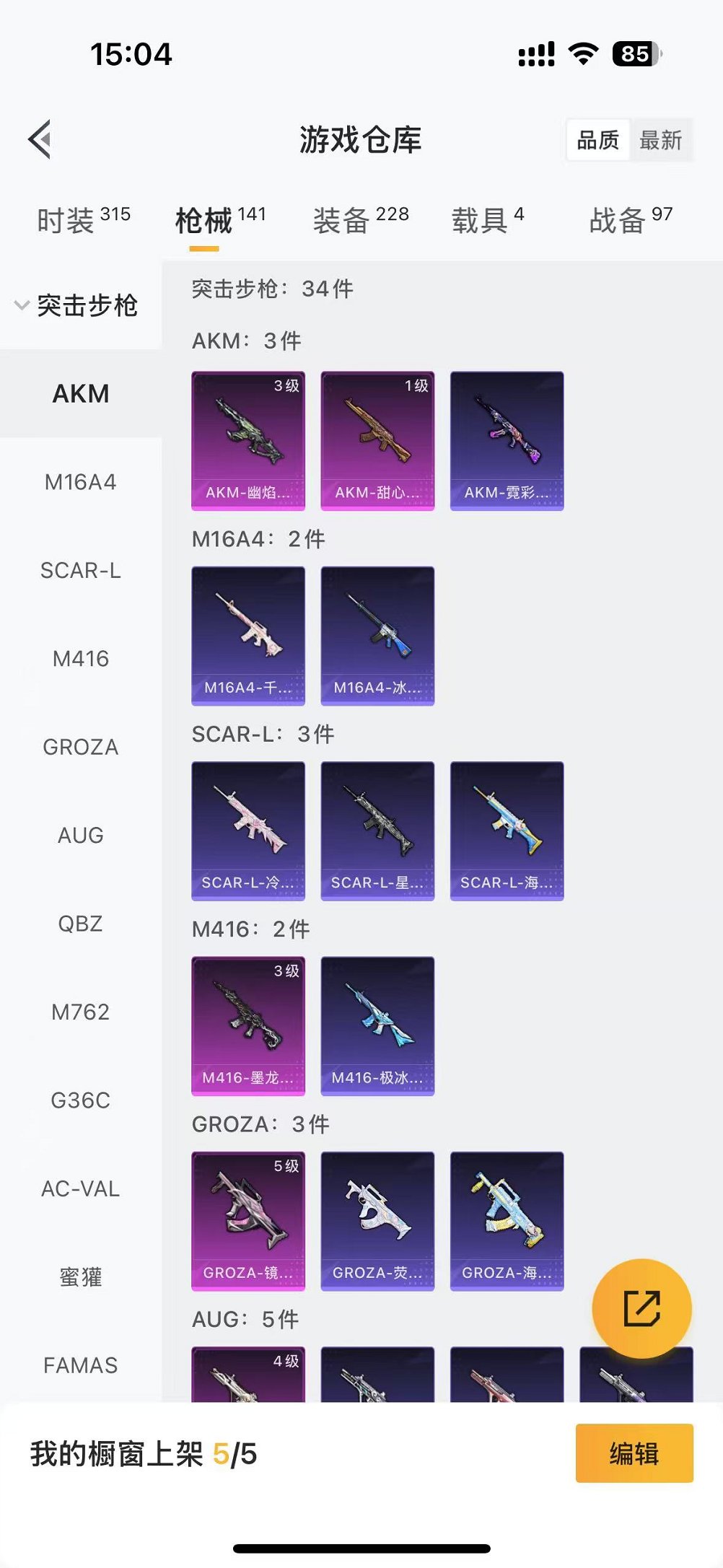This screenshot has height=1568, width=723.
Task: Select SCAR-L in the side list
Action: (x=80, y=570)
